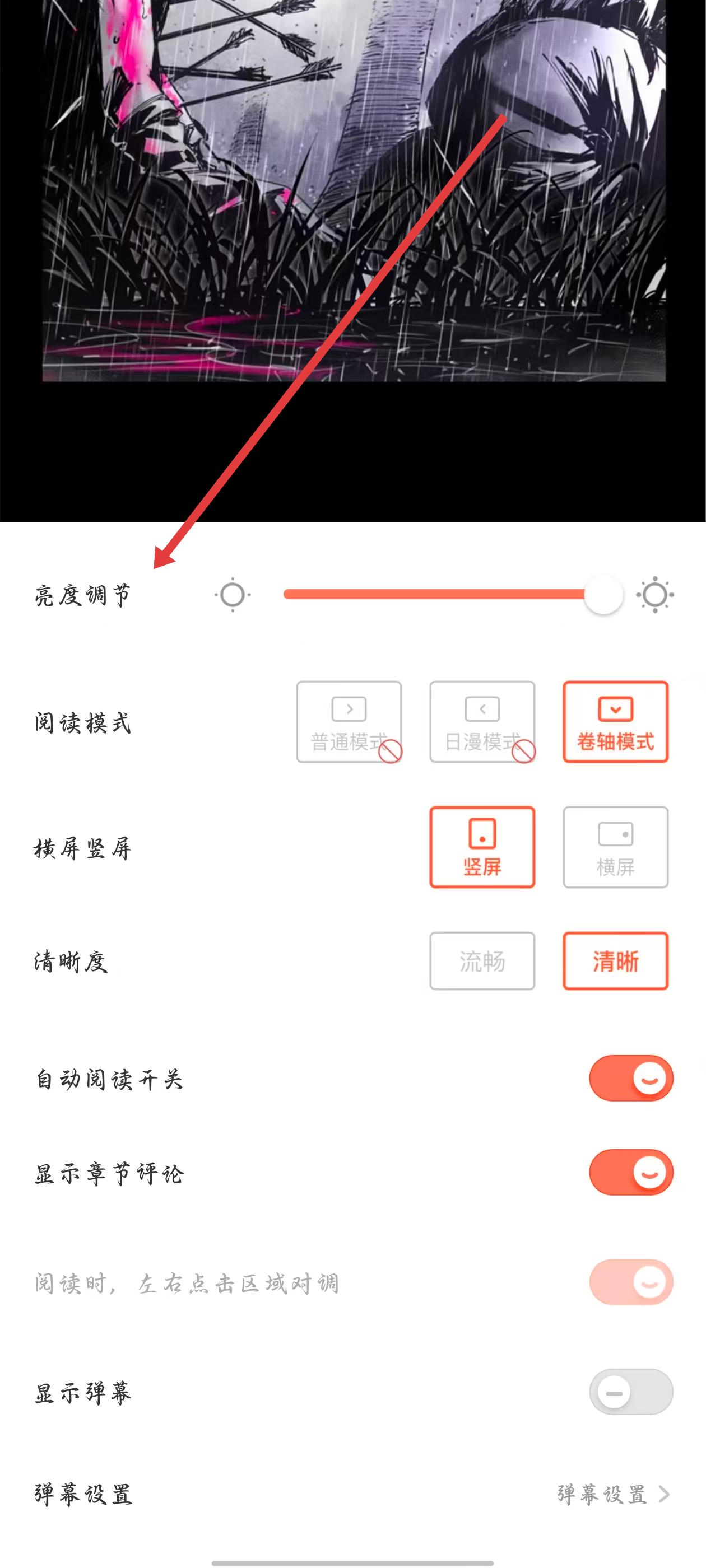Open 弹幕设置 settings
The width and height of the screenshot is (706, 1568).
[612, 1494]
